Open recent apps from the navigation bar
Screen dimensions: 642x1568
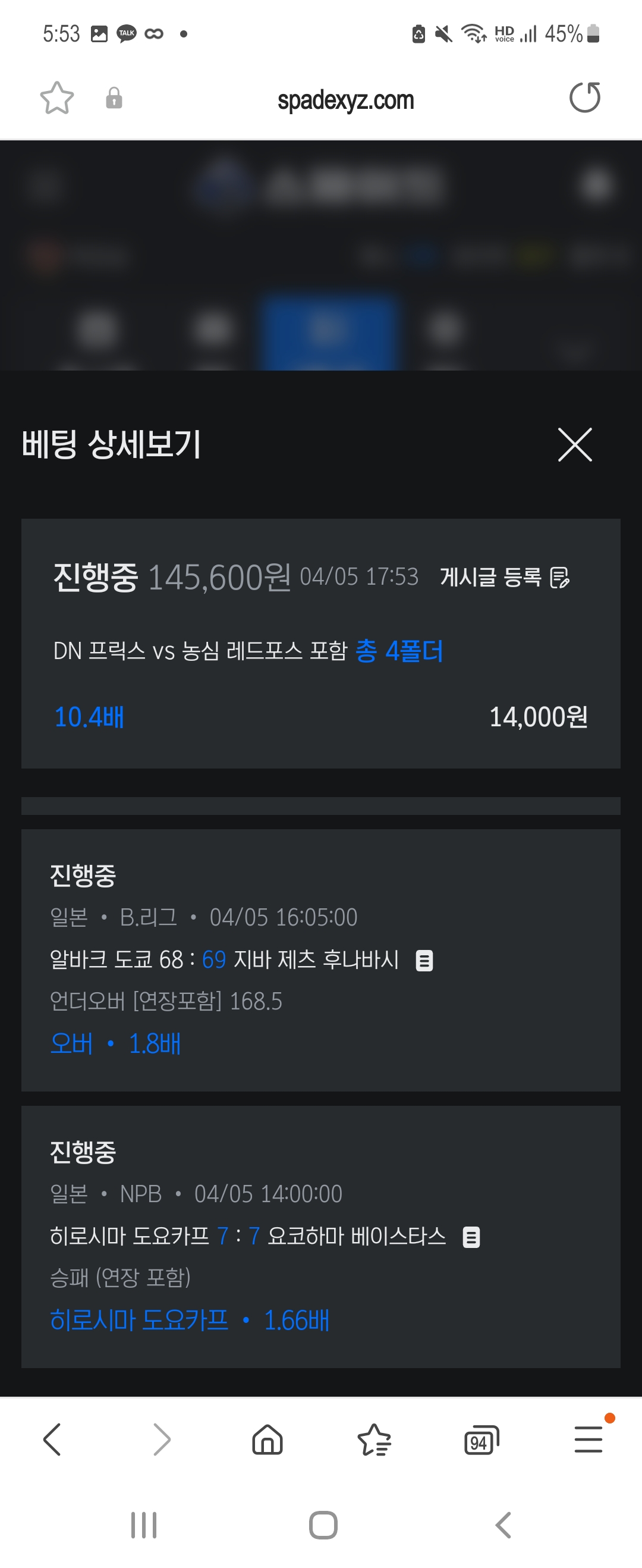(x=144, y=1525)
